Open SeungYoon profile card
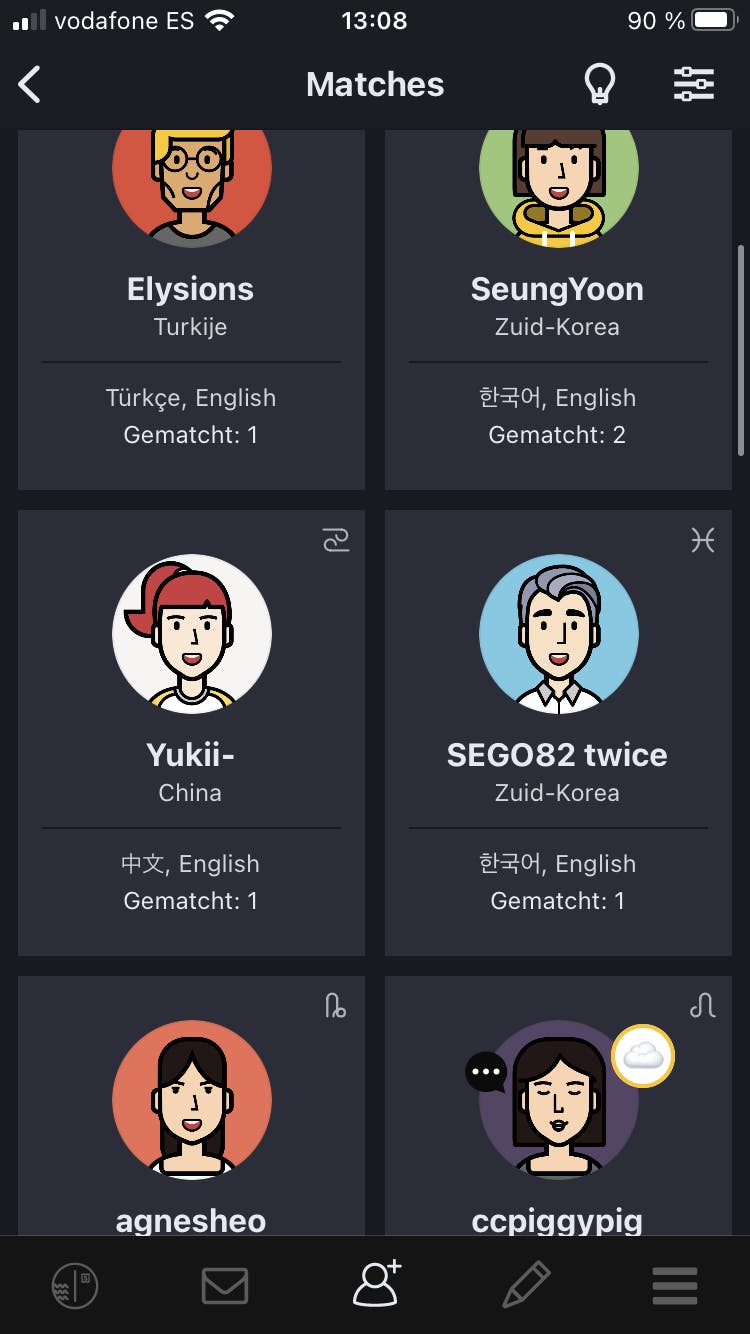750x1334 pixels. pos(558,310)
